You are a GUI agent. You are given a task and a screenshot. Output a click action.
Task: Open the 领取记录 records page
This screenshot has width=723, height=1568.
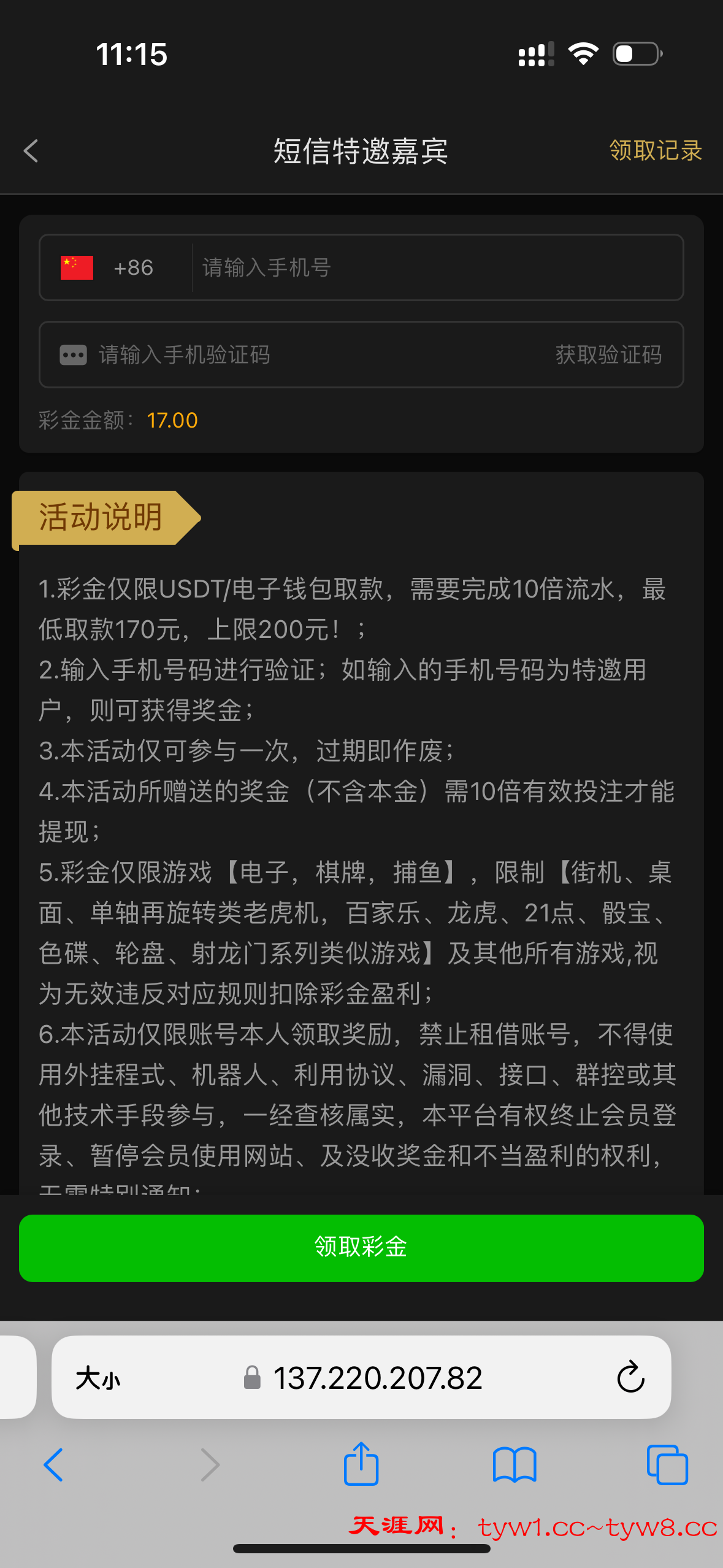[x=655, y=151]
